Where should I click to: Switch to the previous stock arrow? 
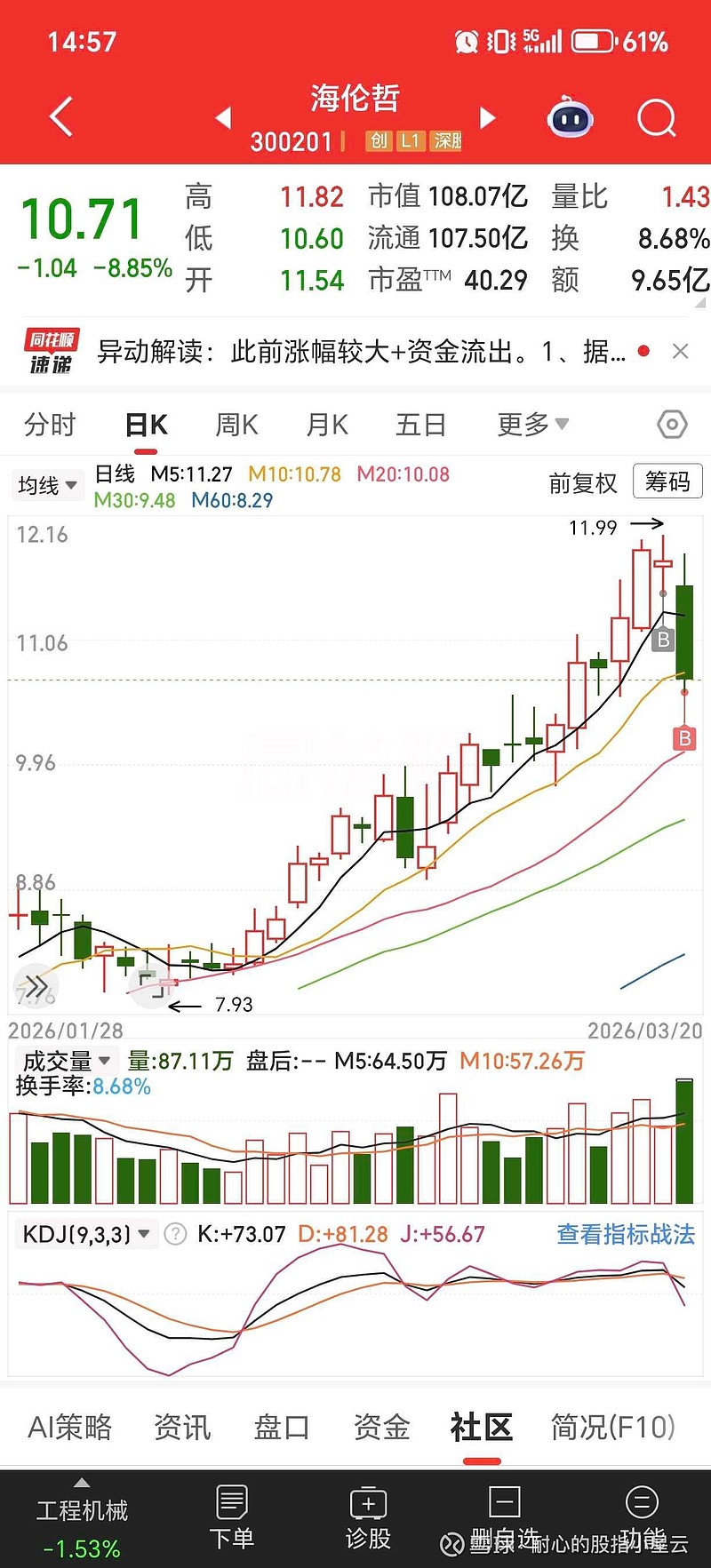pyautogui.click(x=224, y=117)
